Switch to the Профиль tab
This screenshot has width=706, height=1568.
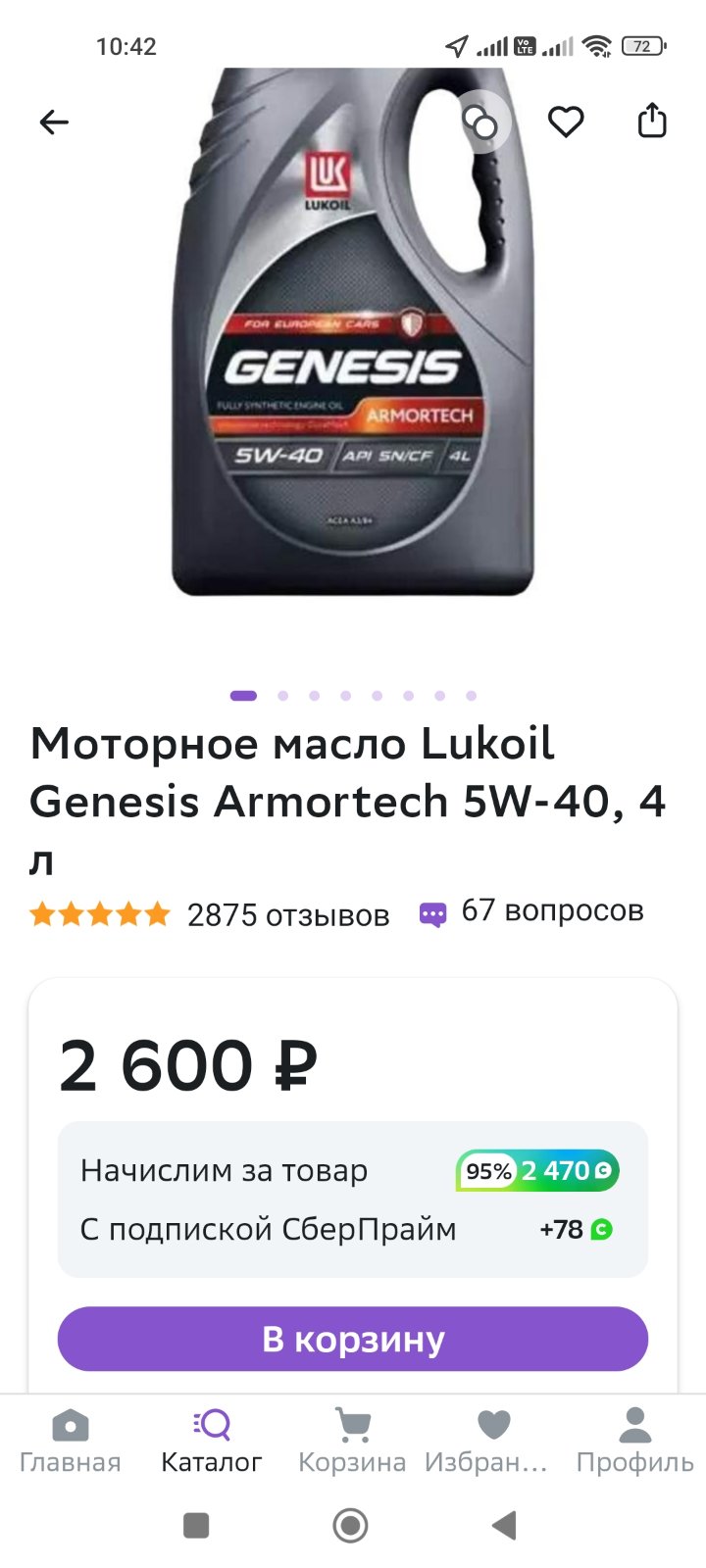tap(634, 1443)
